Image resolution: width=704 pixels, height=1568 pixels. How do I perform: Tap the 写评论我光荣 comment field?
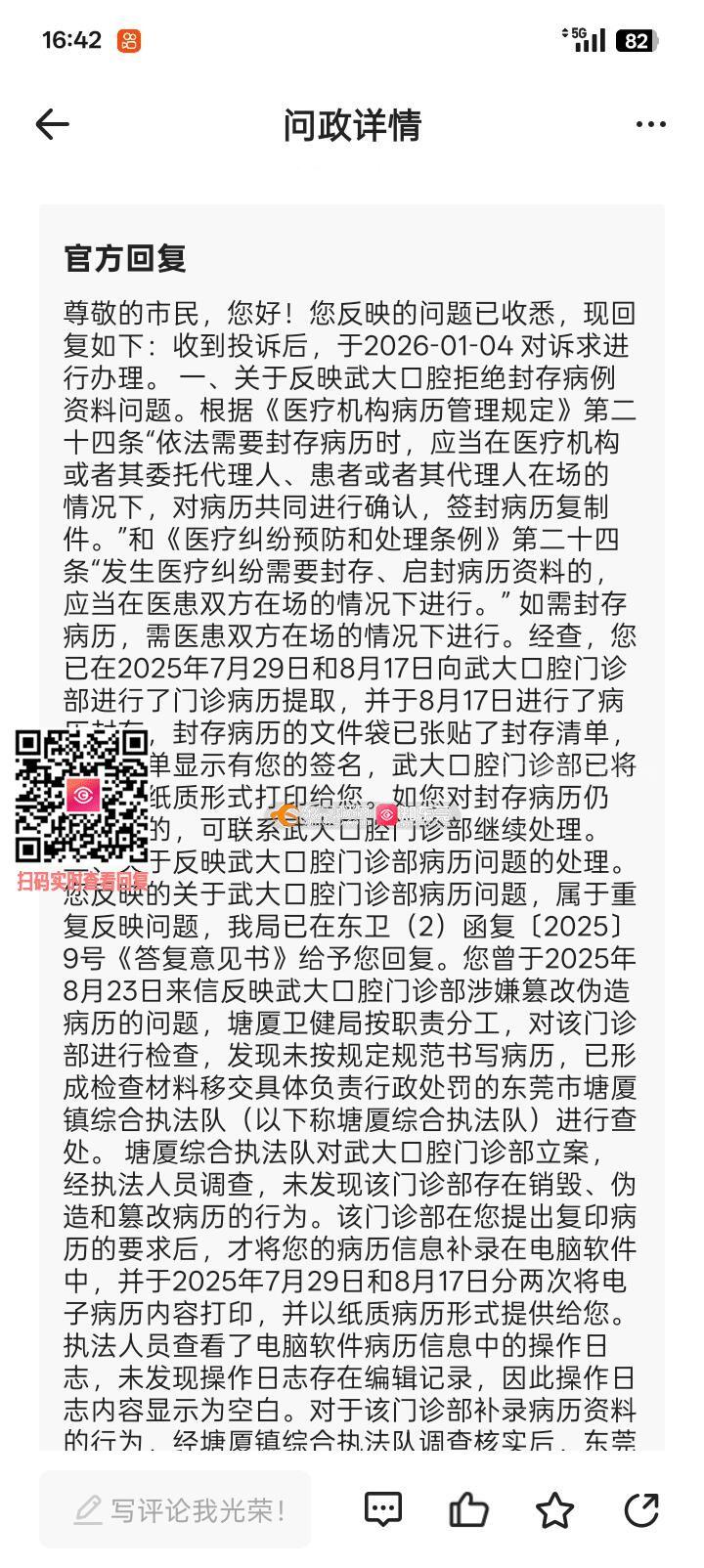(176, 1509)
